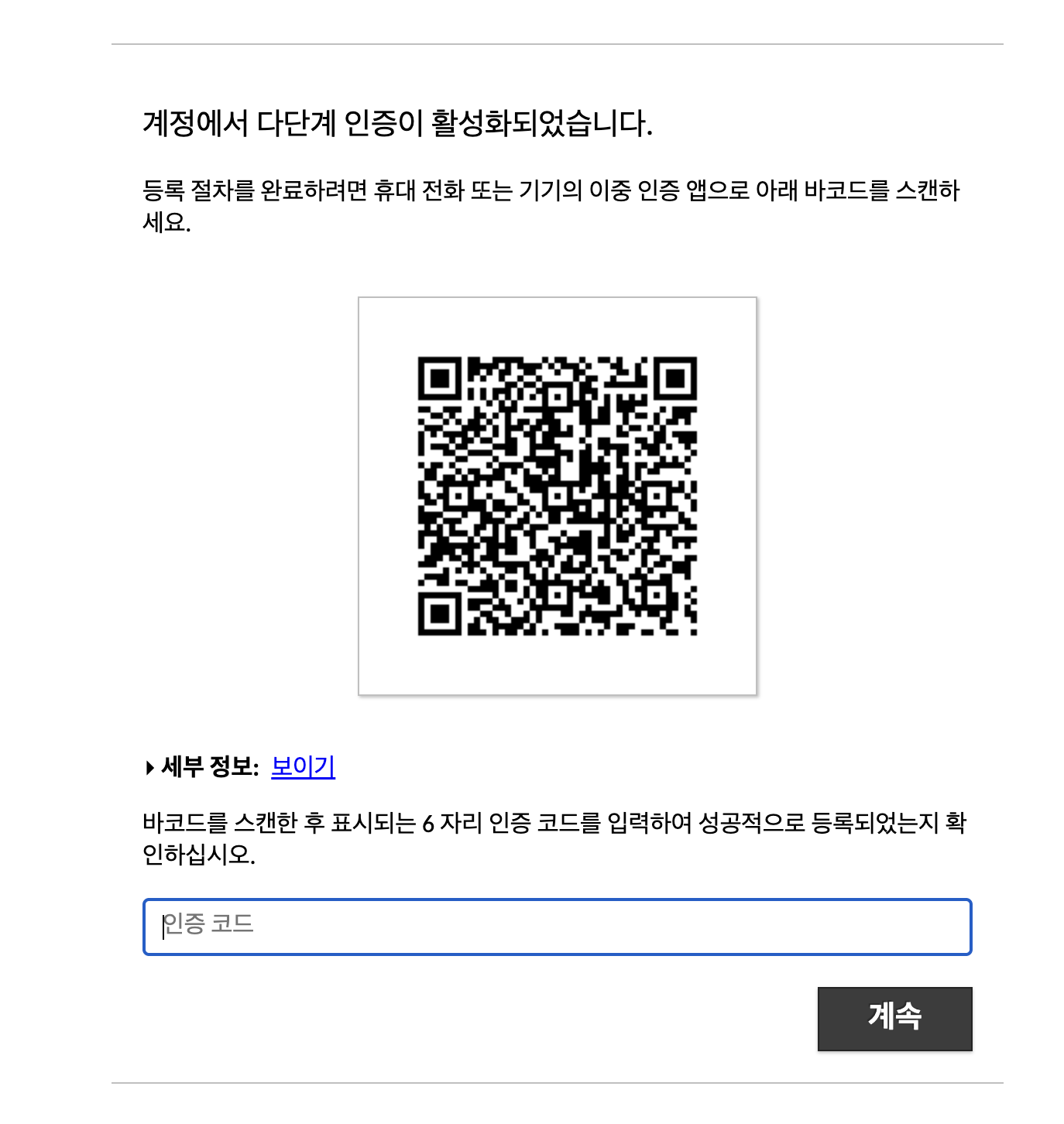This screenshot has width=1064, height=1124.
Task: Tap the 보이기 link to show details
Action: coord(303,766)
